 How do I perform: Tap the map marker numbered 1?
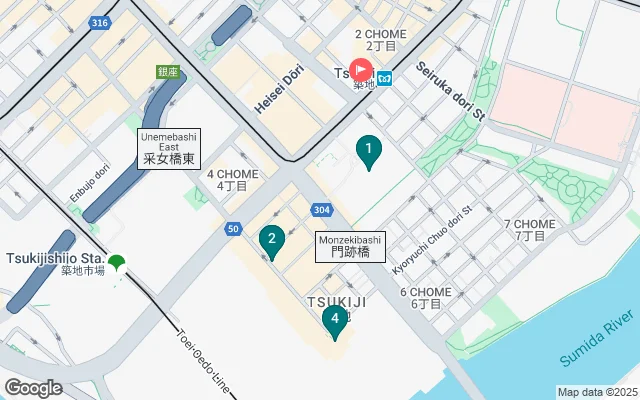(368, 151)
